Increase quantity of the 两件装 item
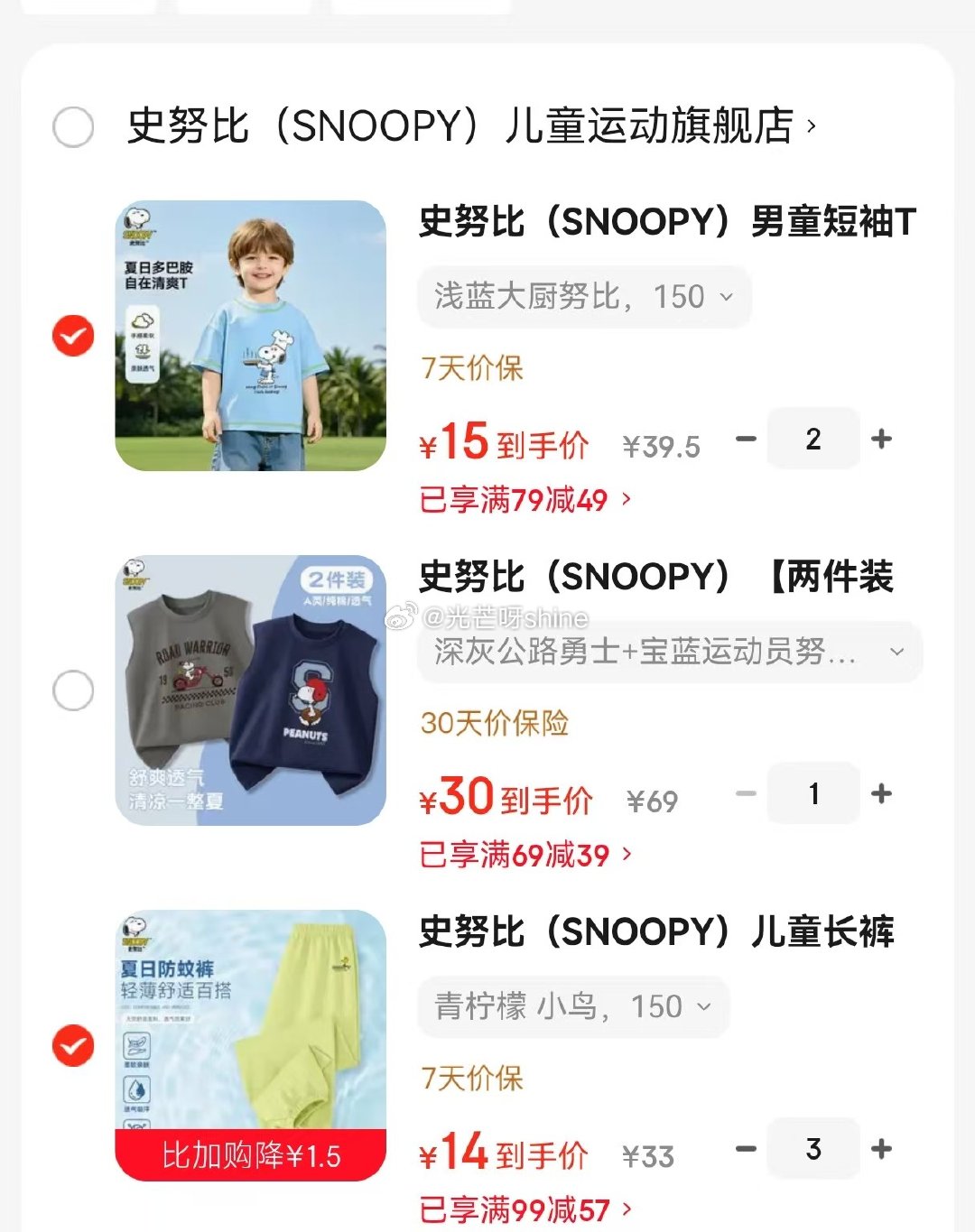The image size is (975, 1232). (881, 793)
